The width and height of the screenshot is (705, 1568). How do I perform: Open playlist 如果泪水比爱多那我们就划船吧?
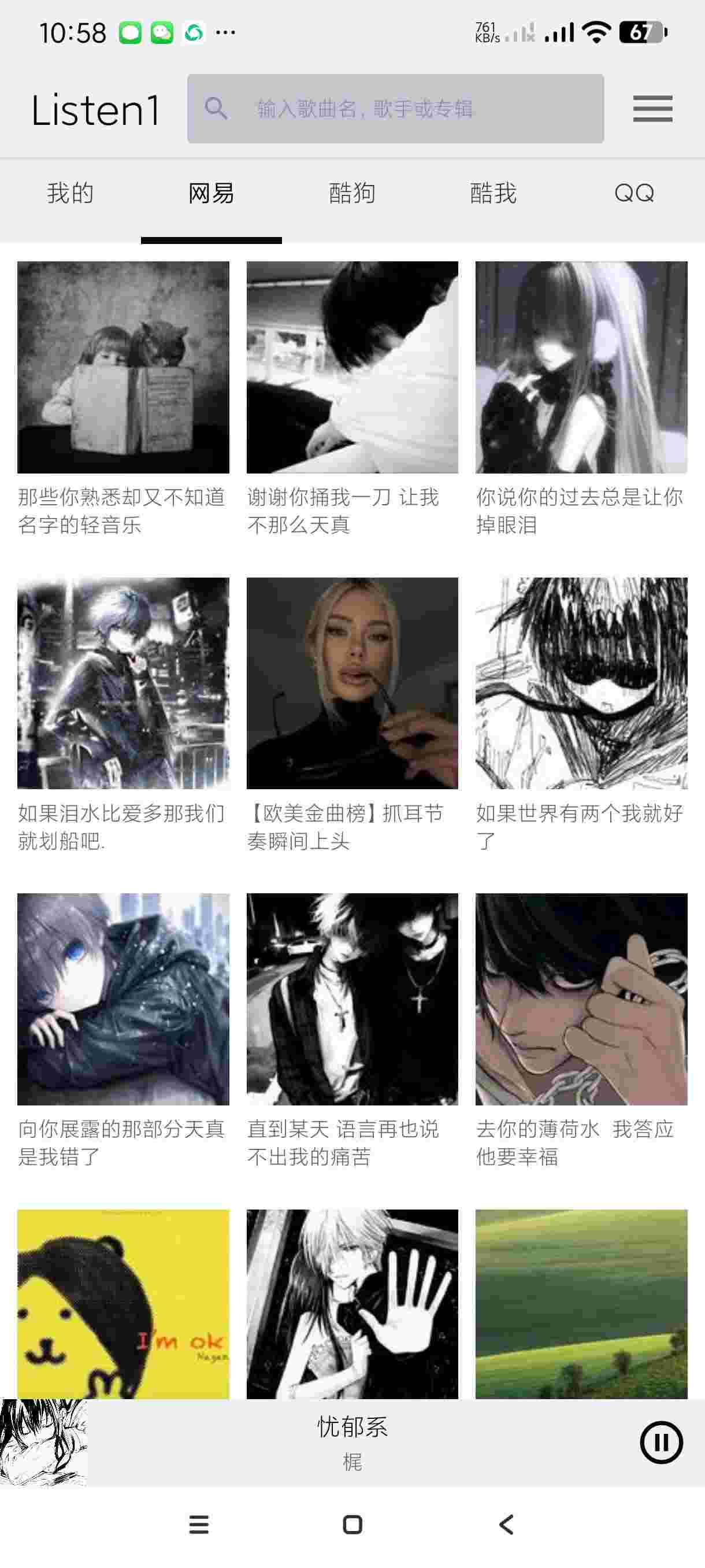123,683
